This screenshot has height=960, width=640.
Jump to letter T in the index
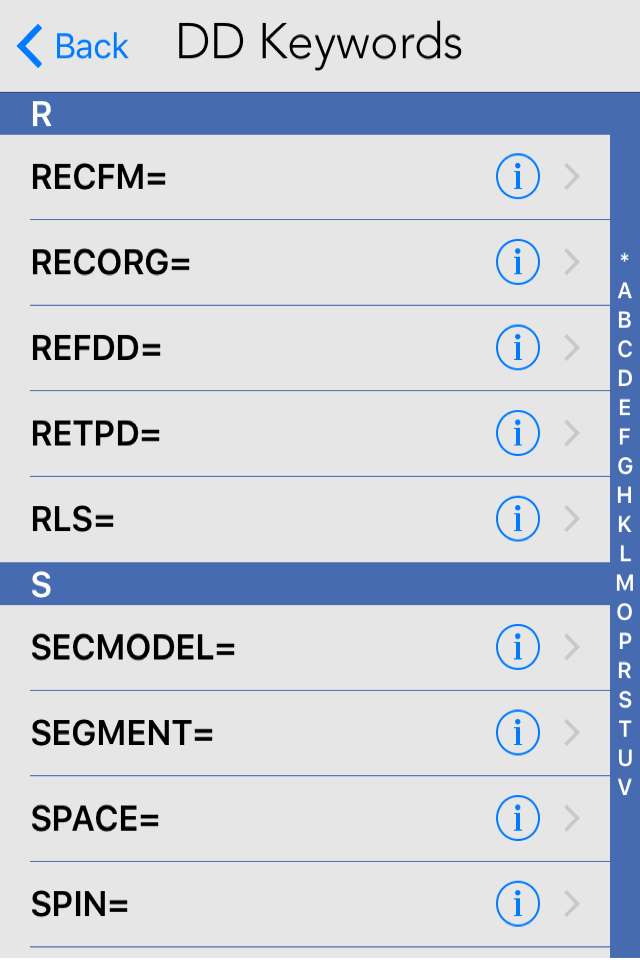point(625,729)
